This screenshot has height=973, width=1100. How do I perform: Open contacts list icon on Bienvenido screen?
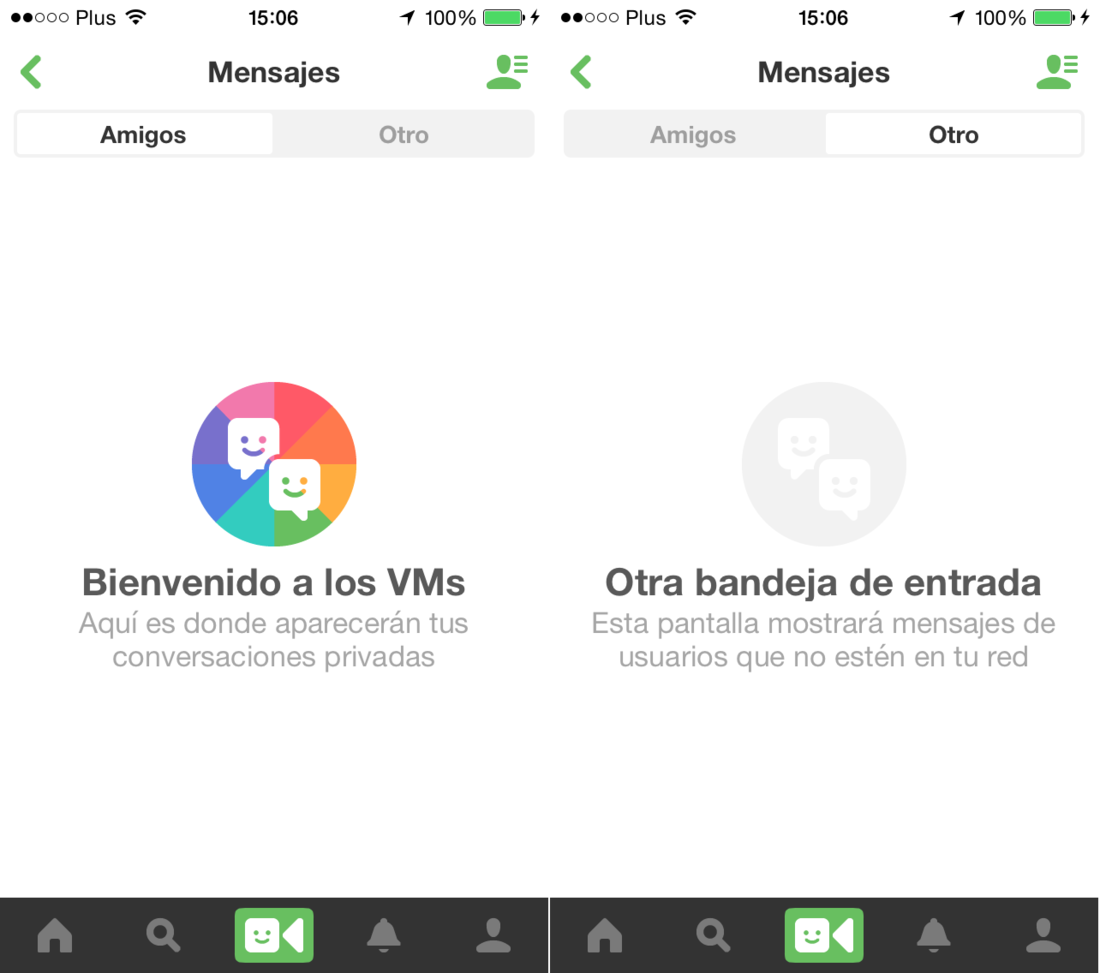tap(507, 72)
